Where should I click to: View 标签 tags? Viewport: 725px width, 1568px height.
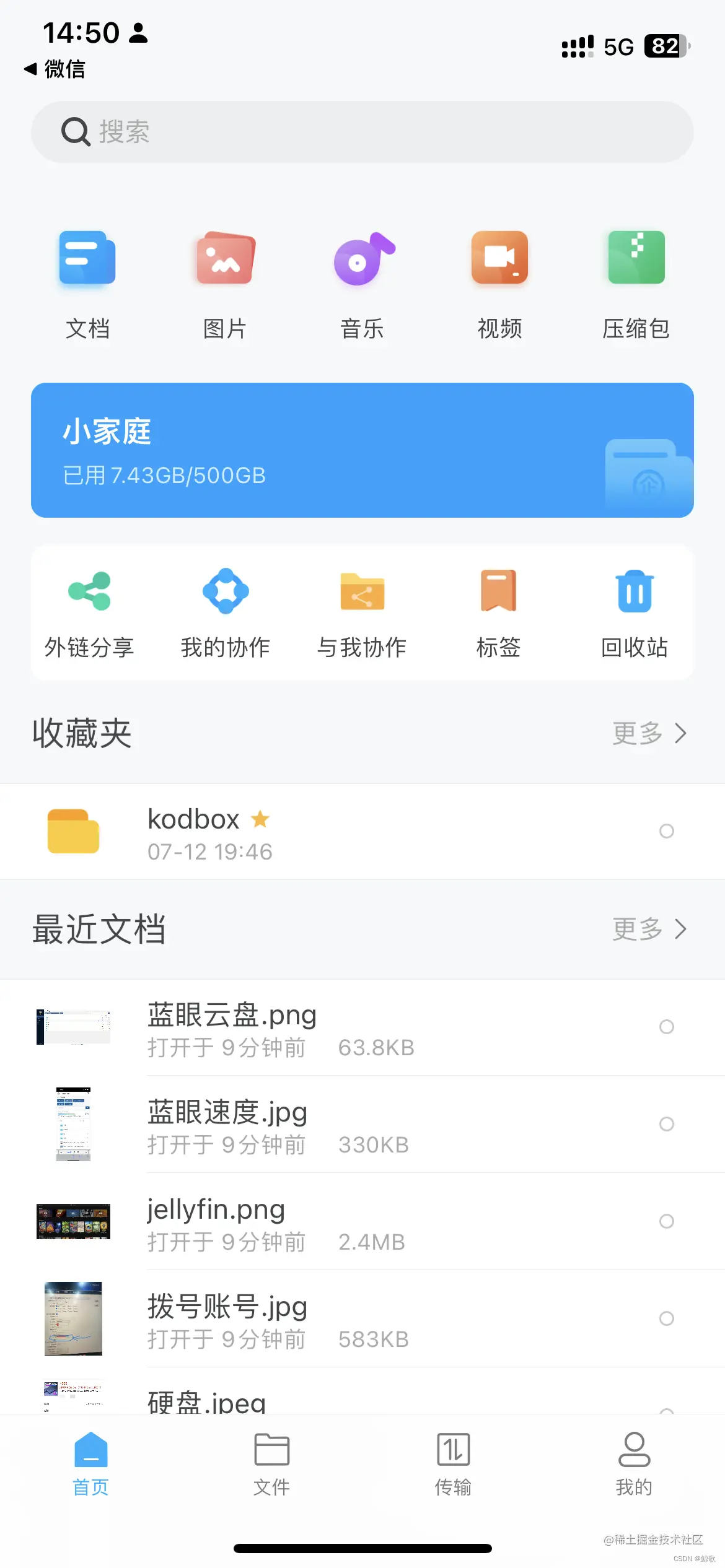(x=498, y=612)
